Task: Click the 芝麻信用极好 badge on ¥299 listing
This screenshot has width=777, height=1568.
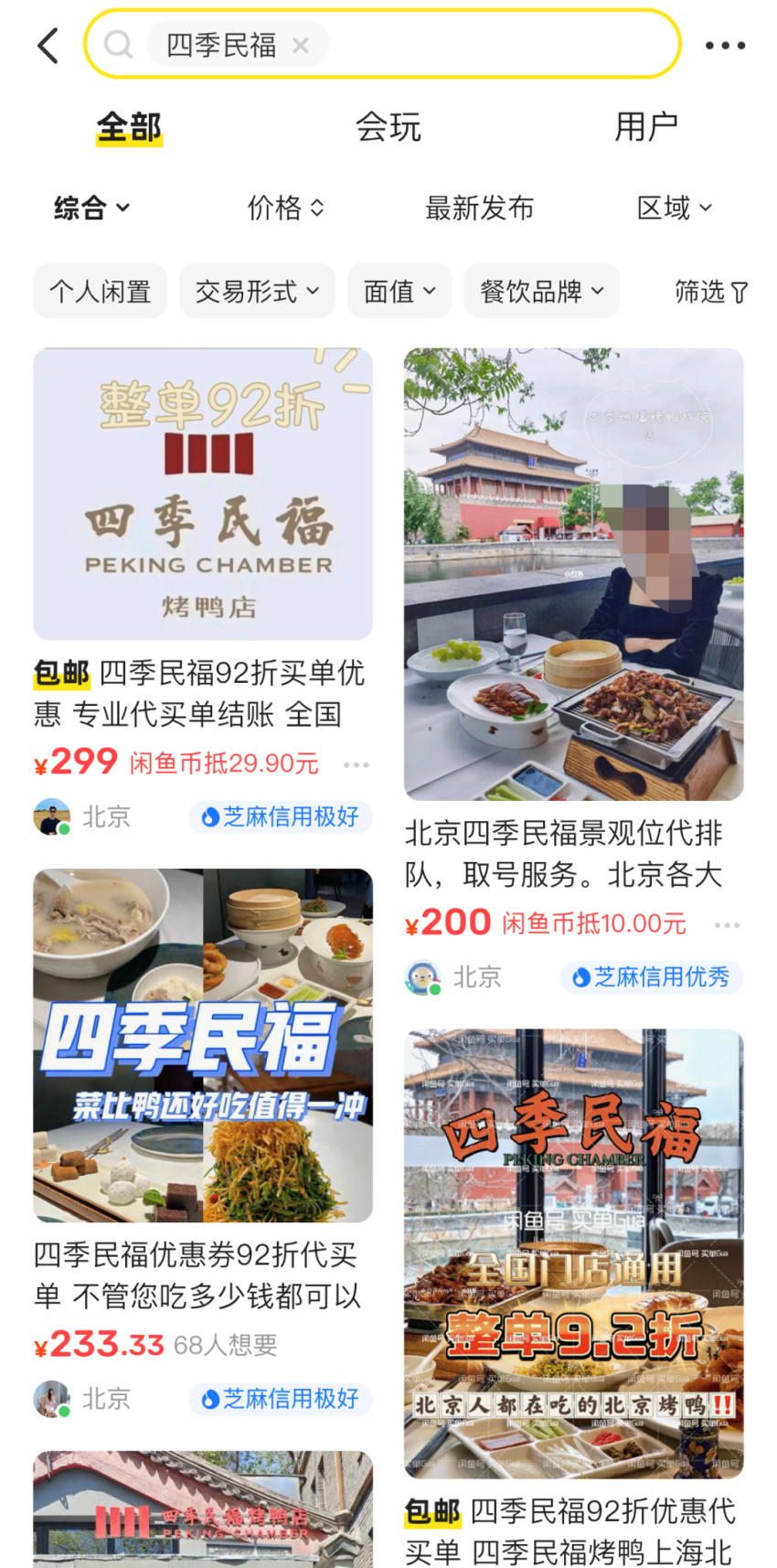Action: (281, 817)
